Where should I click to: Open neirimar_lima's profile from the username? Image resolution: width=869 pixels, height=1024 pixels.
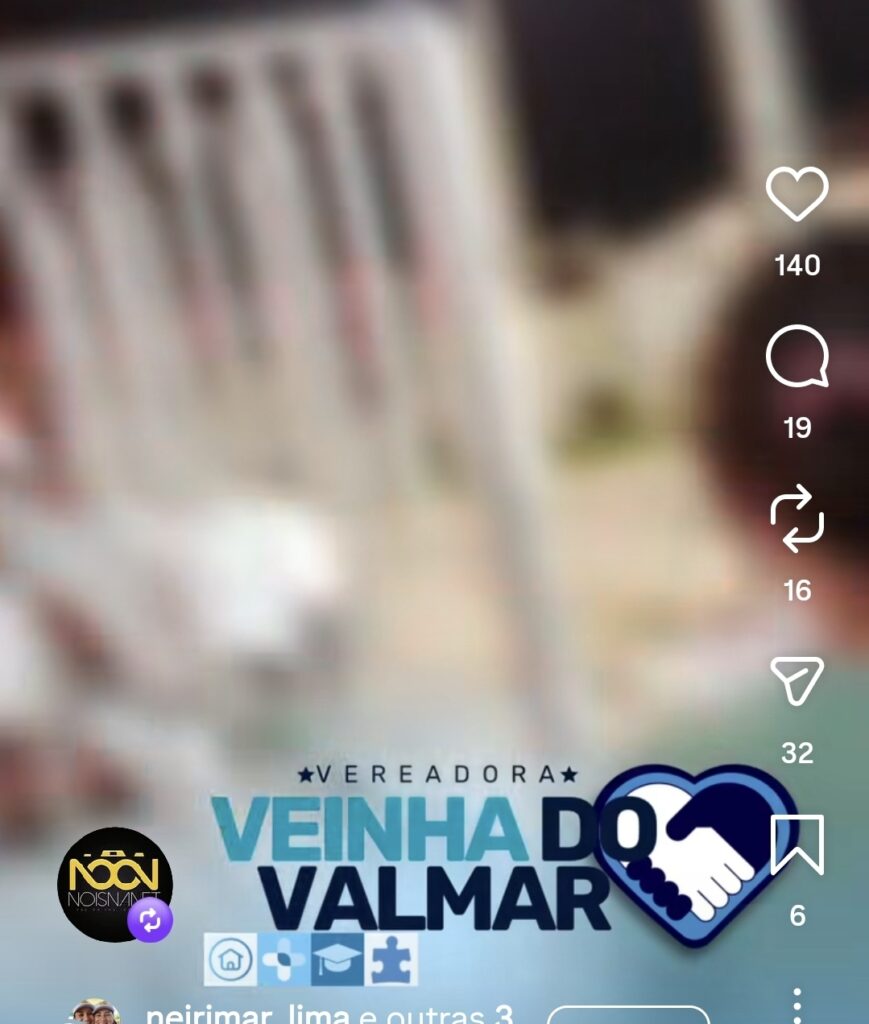click(x=247, y=1014)
